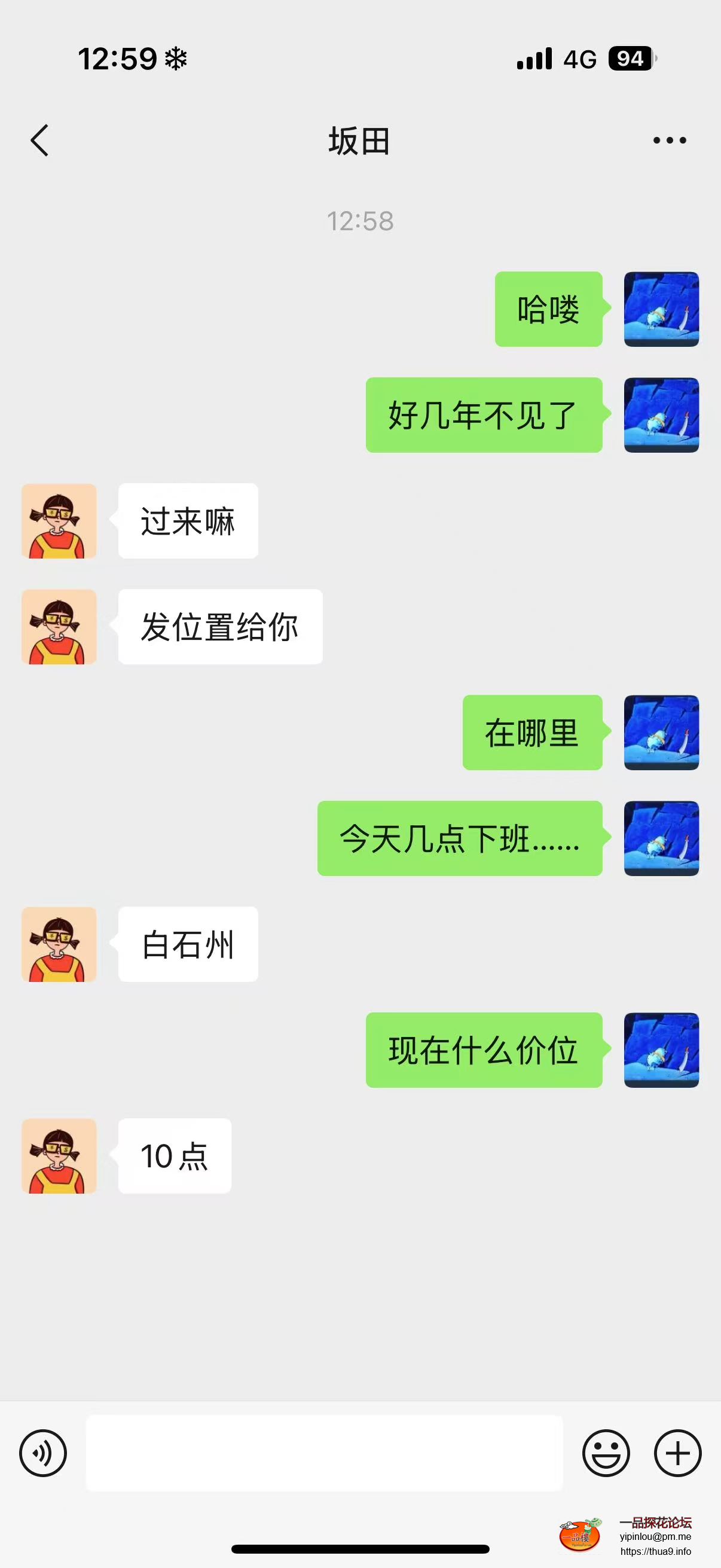Open the chat details overflow menu

[x=669, y=141]
